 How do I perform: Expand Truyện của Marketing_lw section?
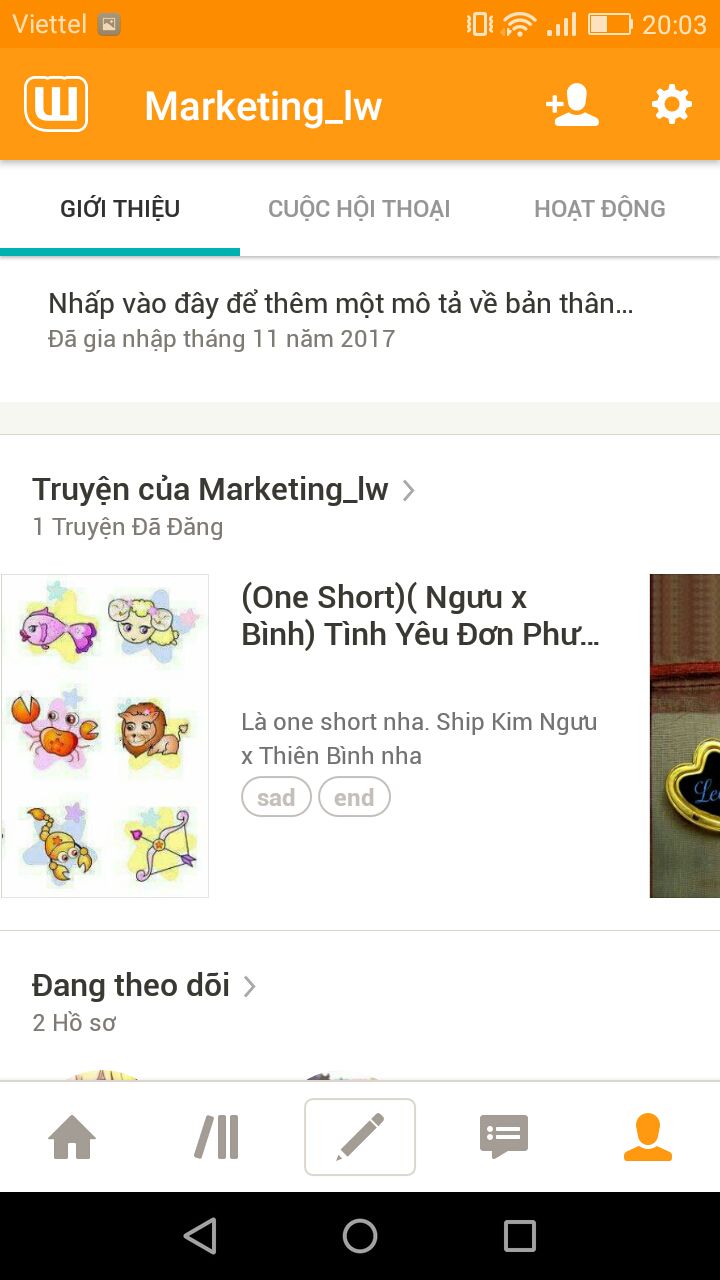tap(224, 490)
